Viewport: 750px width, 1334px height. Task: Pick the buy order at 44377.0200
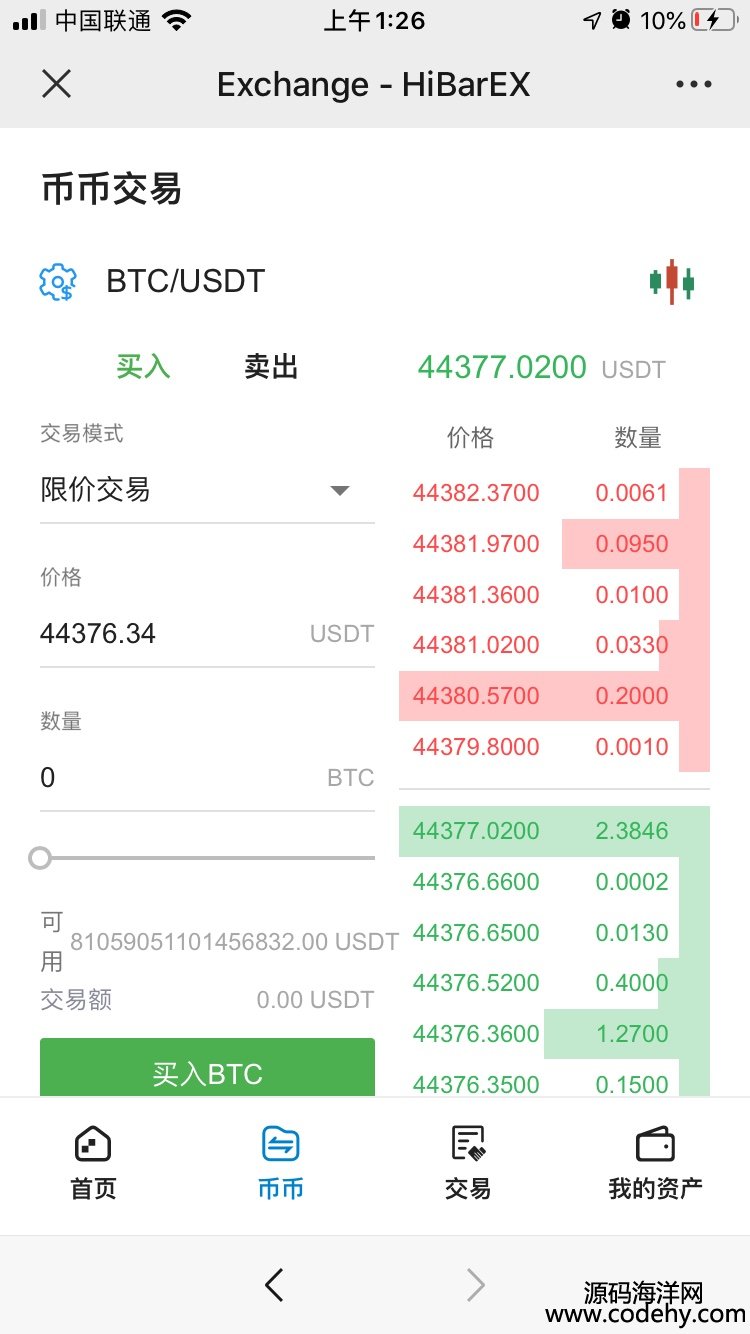point(554,831)
